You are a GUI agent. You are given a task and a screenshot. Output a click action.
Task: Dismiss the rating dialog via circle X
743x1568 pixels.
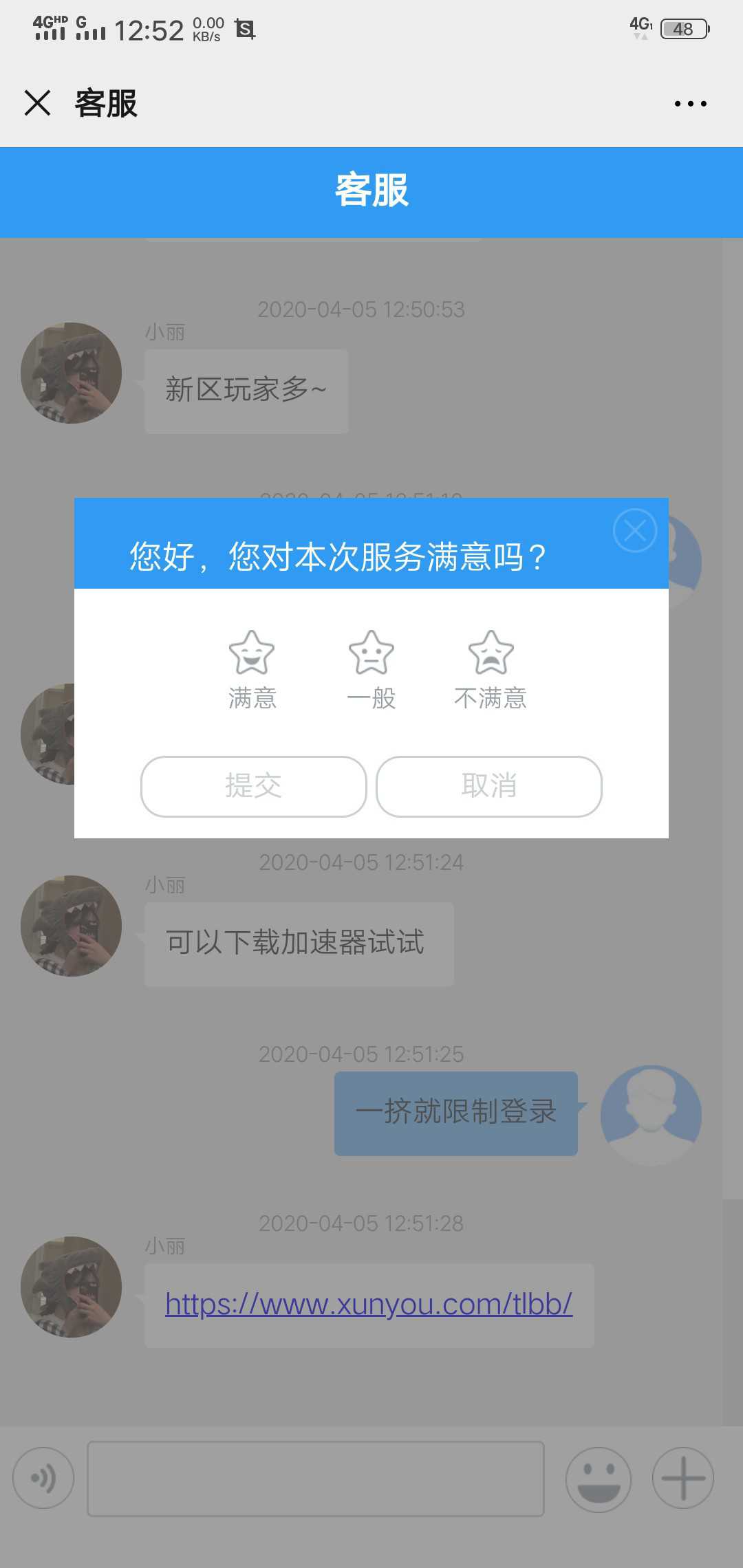point(634,530)
